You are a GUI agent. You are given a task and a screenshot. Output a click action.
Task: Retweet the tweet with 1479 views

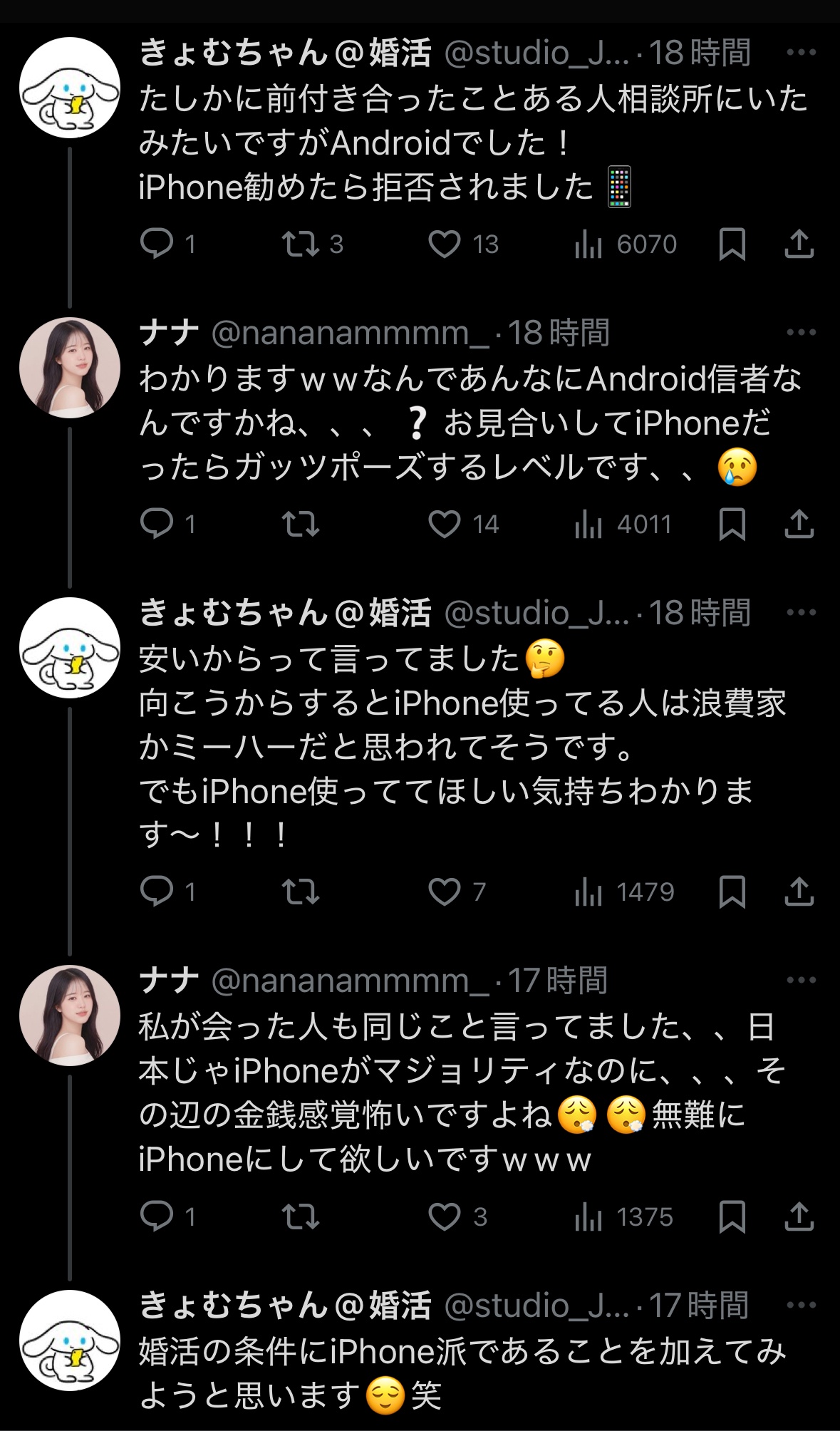[x=300, y=892]
